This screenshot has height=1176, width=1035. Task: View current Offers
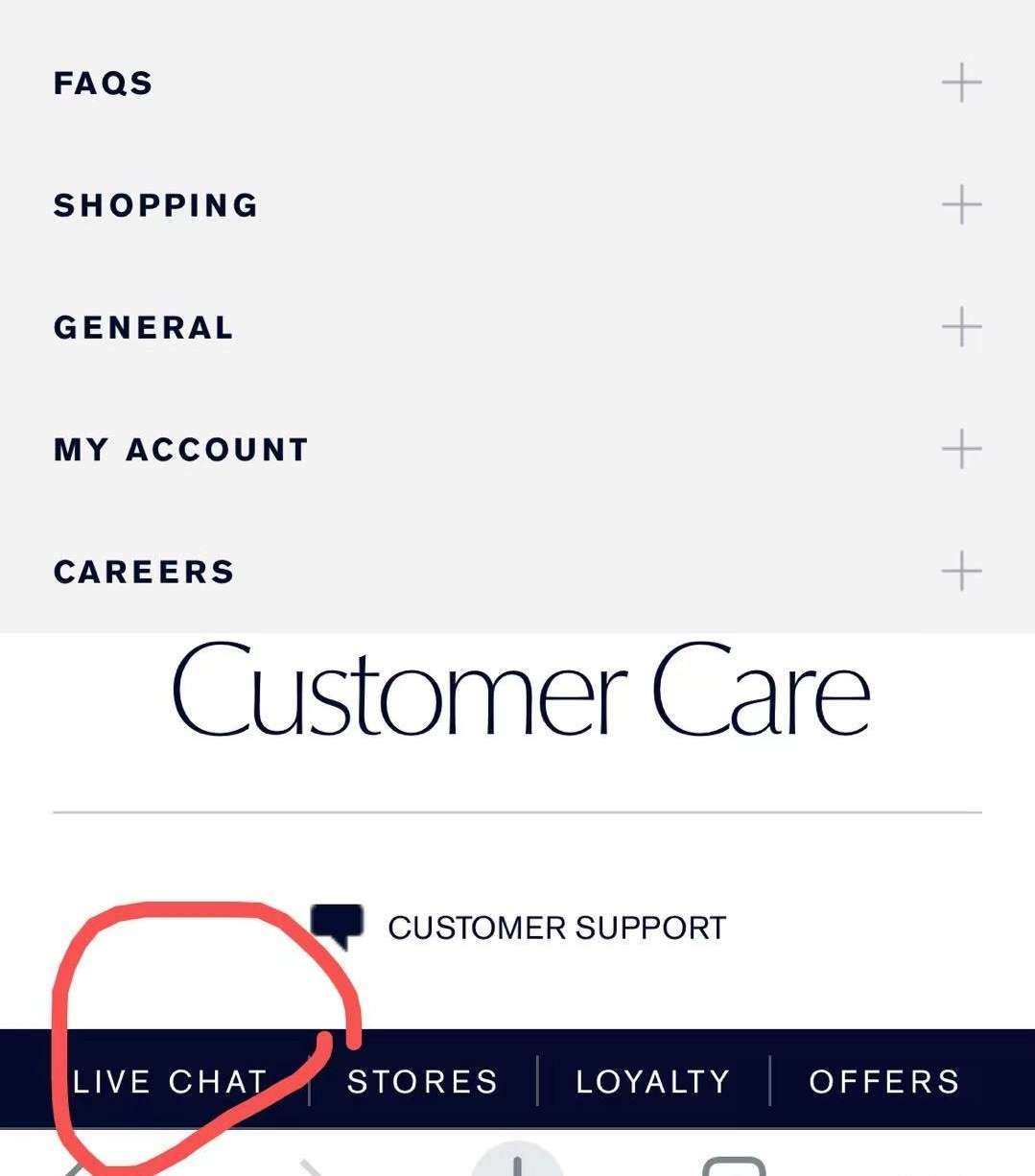click(883, 1081)
